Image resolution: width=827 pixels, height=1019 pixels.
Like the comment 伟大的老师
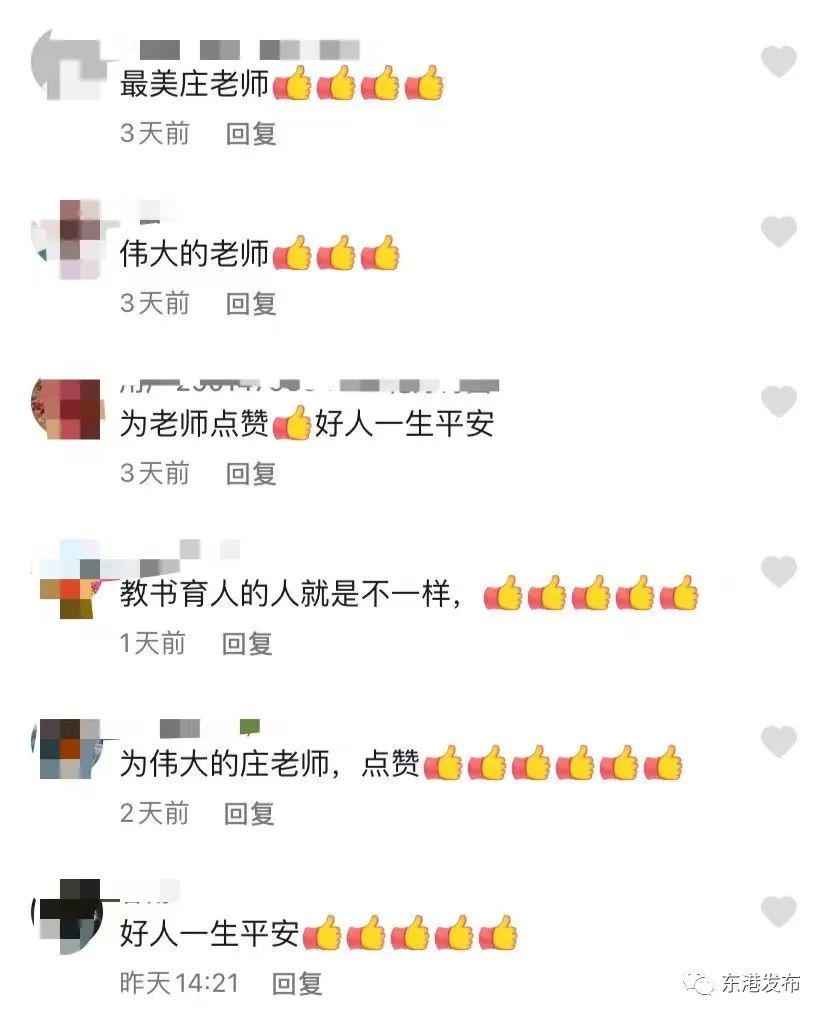[778, 232]
